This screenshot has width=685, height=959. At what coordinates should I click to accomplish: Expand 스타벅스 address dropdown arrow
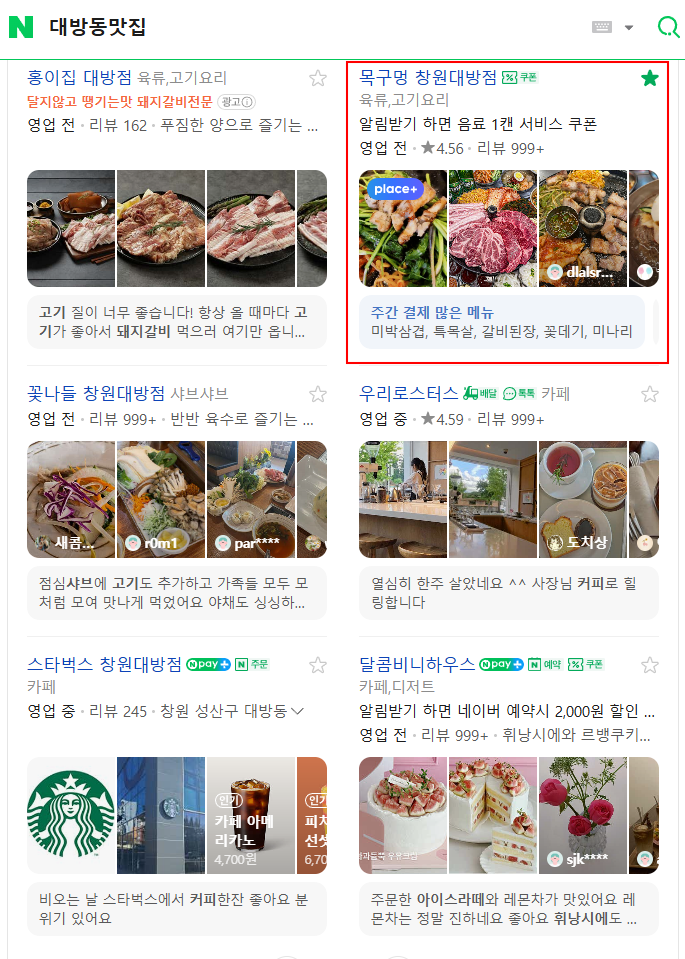(298, 711)
